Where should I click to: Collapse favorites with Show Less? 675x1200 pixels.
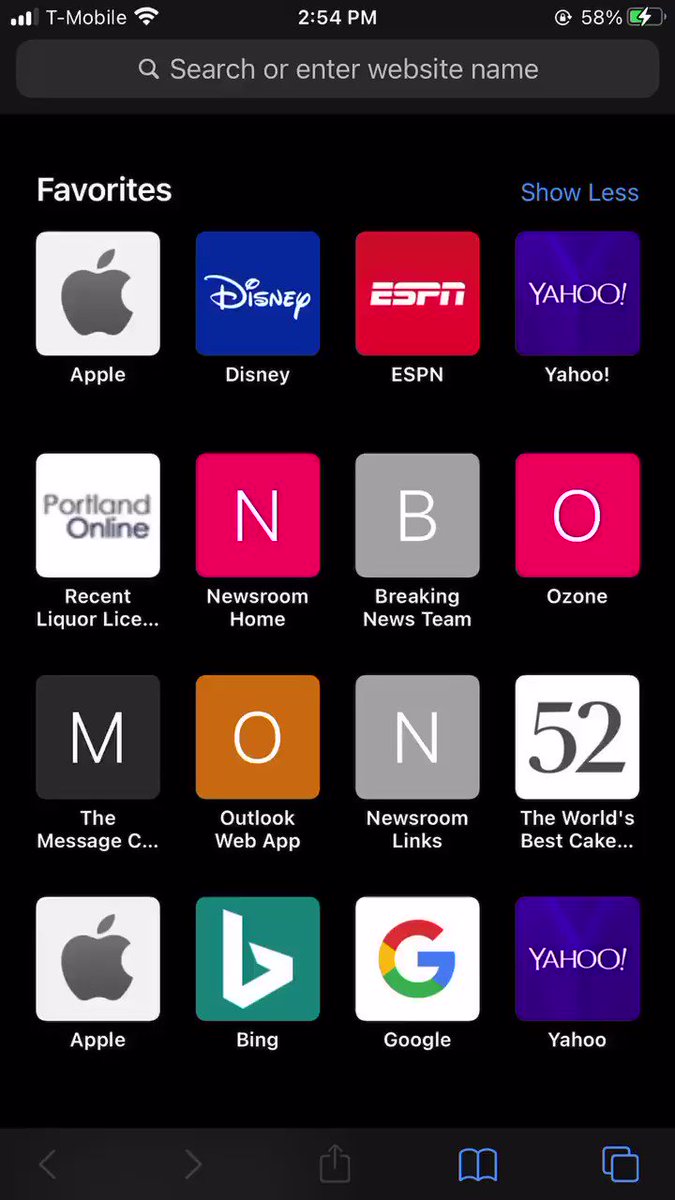pos(579,192)
